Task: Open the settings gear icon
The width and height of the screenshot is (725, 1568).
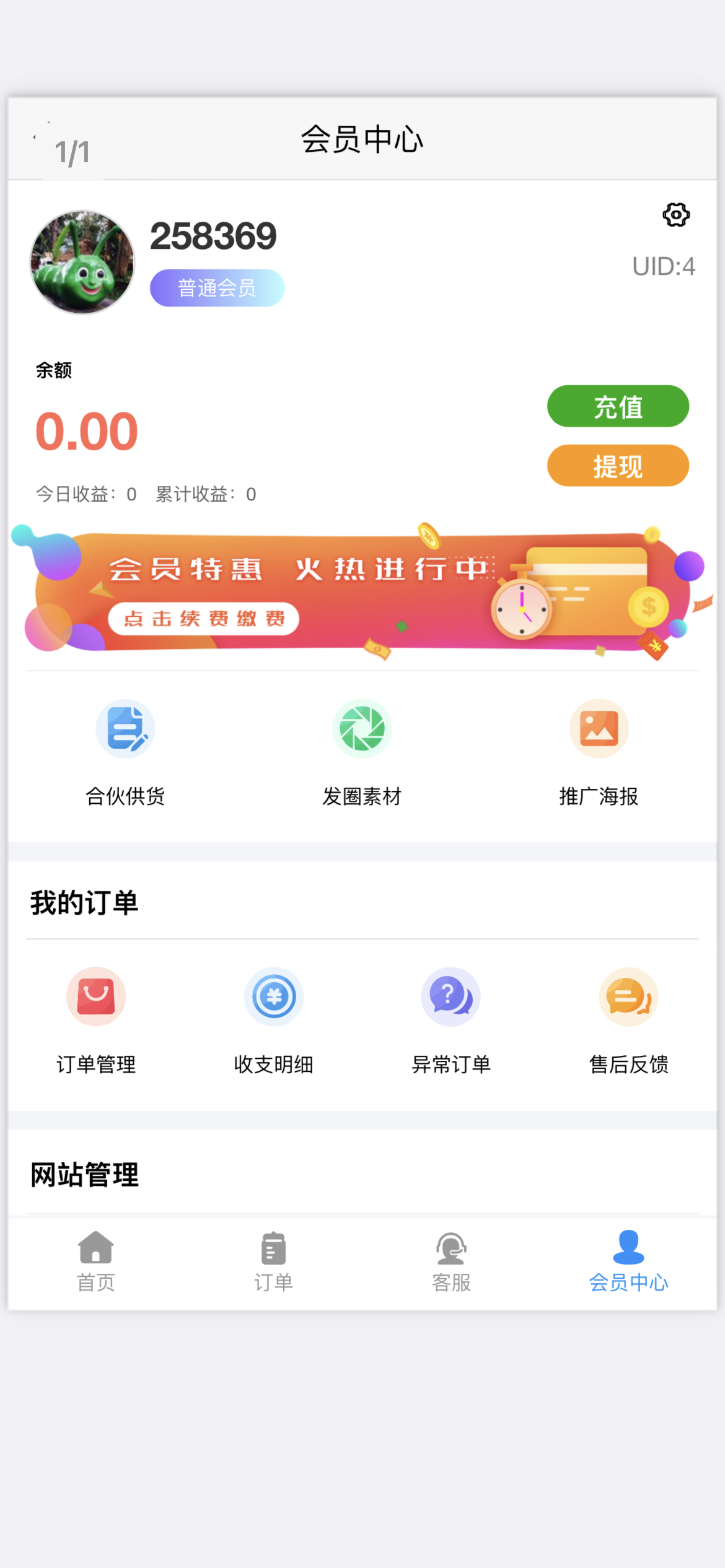Action: click(675, 216)
